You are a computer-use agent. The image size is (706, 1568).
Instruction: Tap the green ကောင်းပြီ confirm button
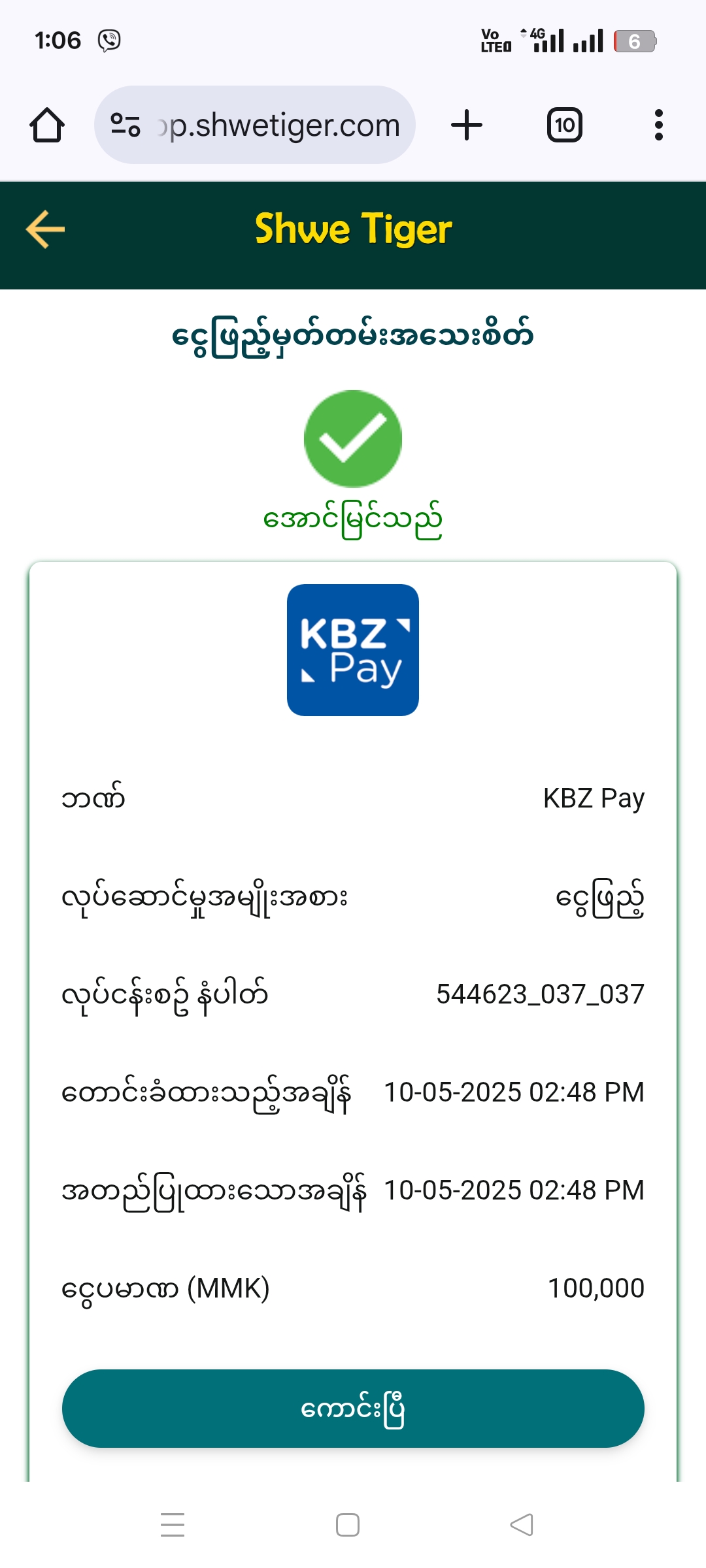(353, 1408)
